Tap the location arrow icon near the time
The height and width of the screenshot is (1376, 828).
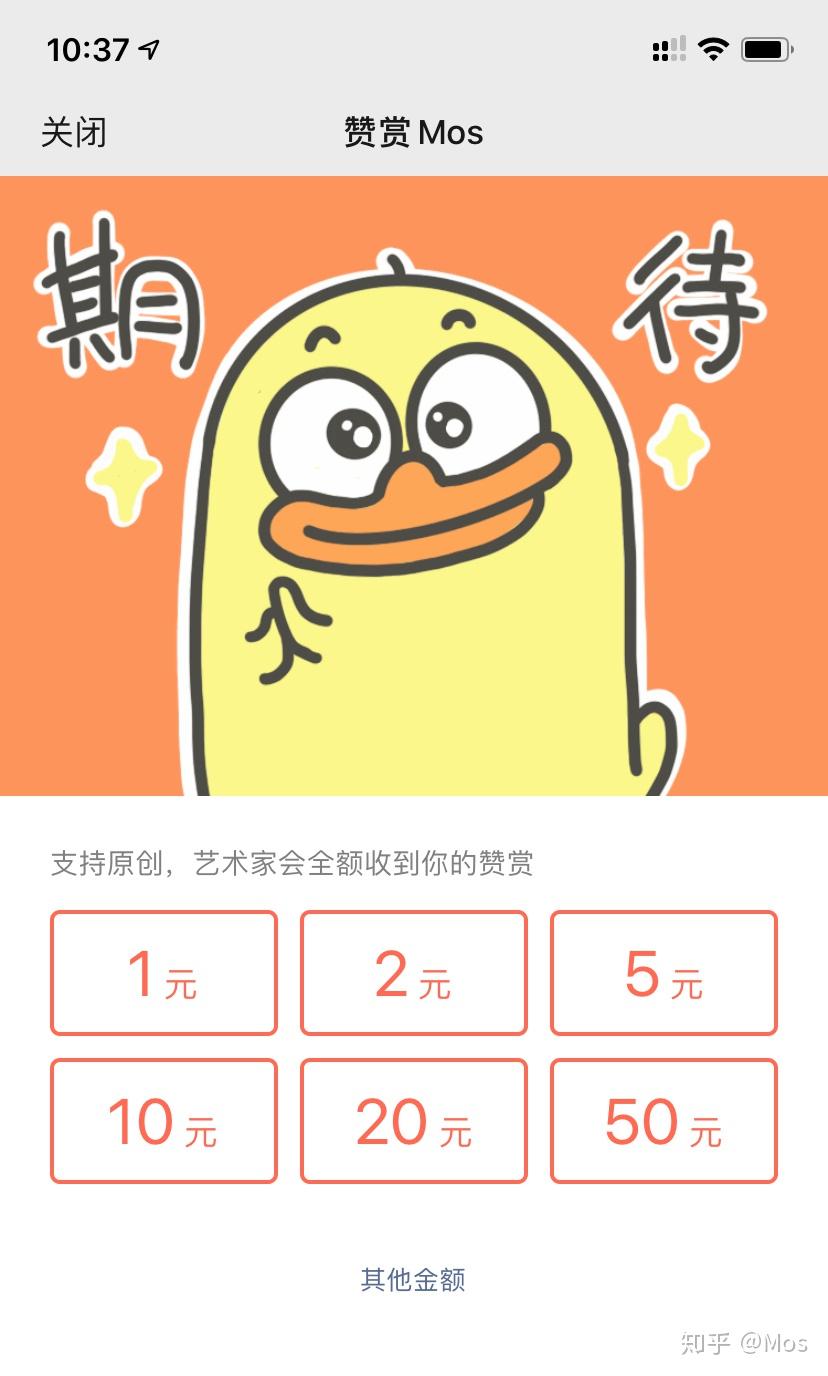pyautogui.click(x=146, y=49)
